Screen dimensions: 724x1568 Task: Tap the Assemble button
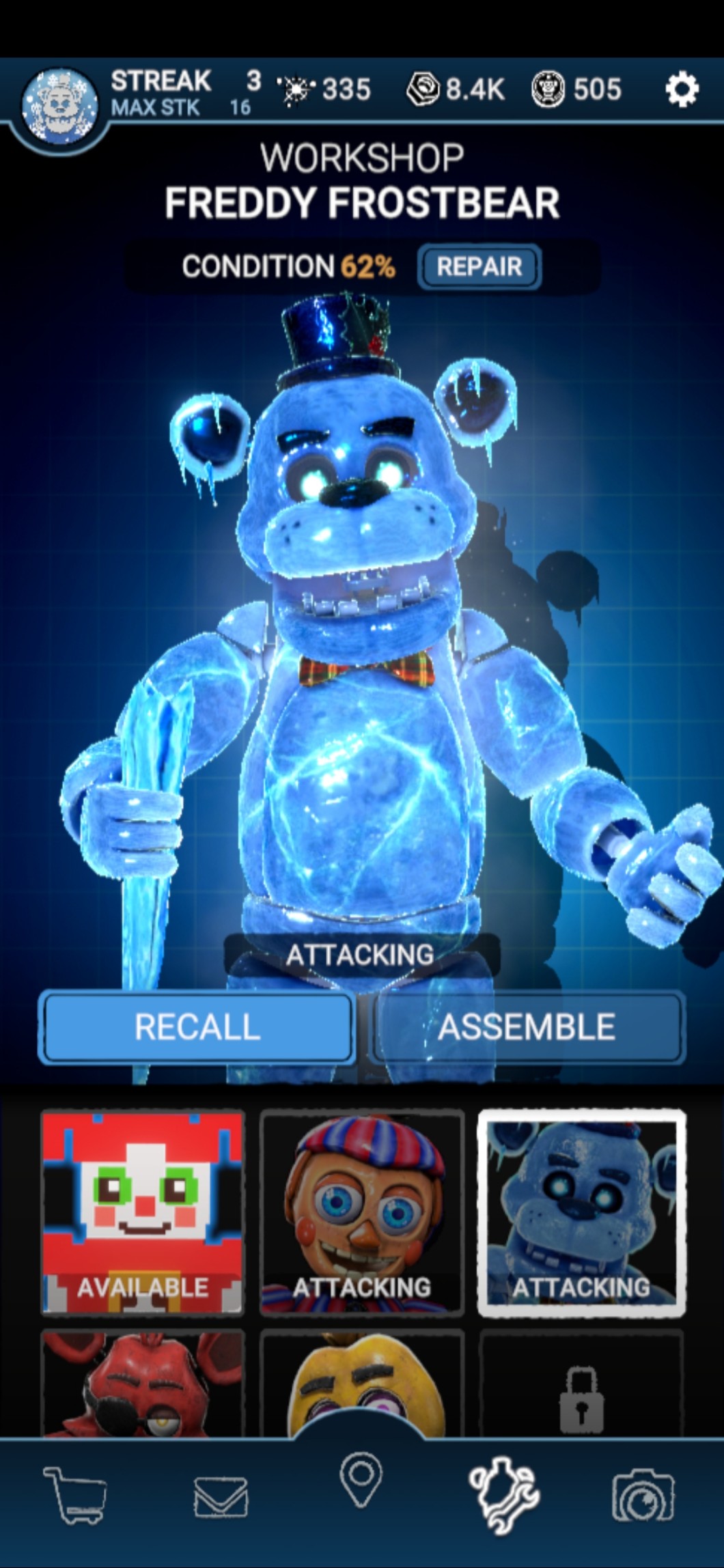(527, 1026)
